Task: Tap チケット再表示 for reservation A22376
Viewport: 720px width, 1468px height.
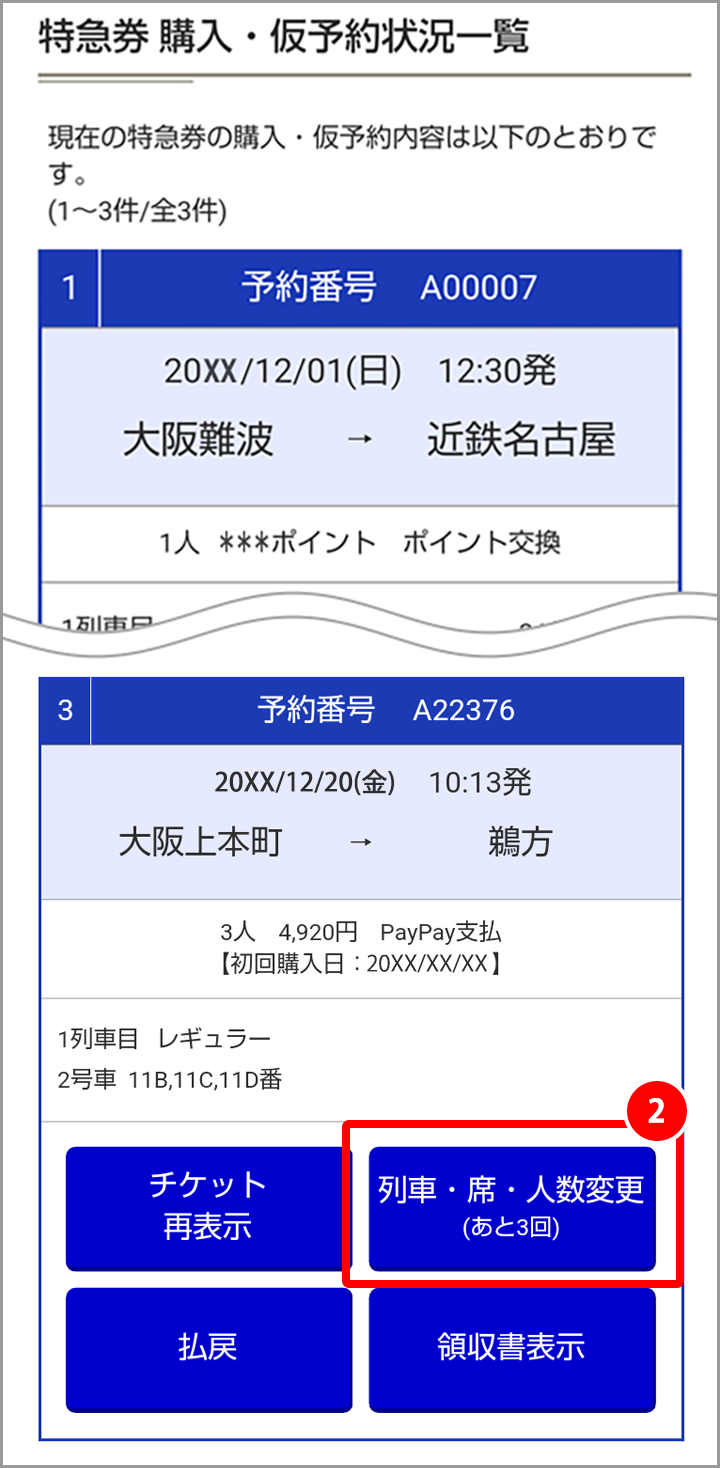Action: (x=209, y=1208)
